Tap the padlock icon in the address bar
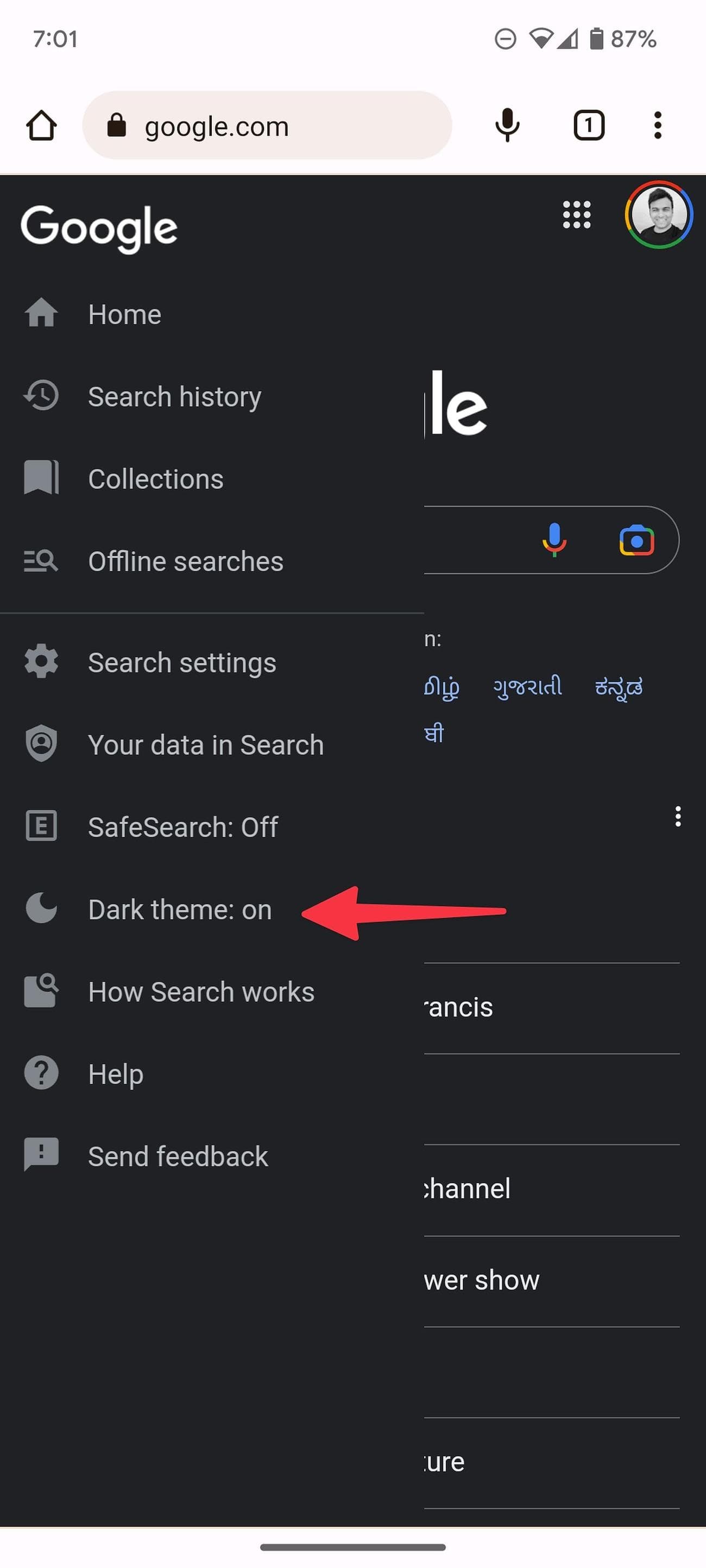The image size is (706, 1568). tap(117, 125)
